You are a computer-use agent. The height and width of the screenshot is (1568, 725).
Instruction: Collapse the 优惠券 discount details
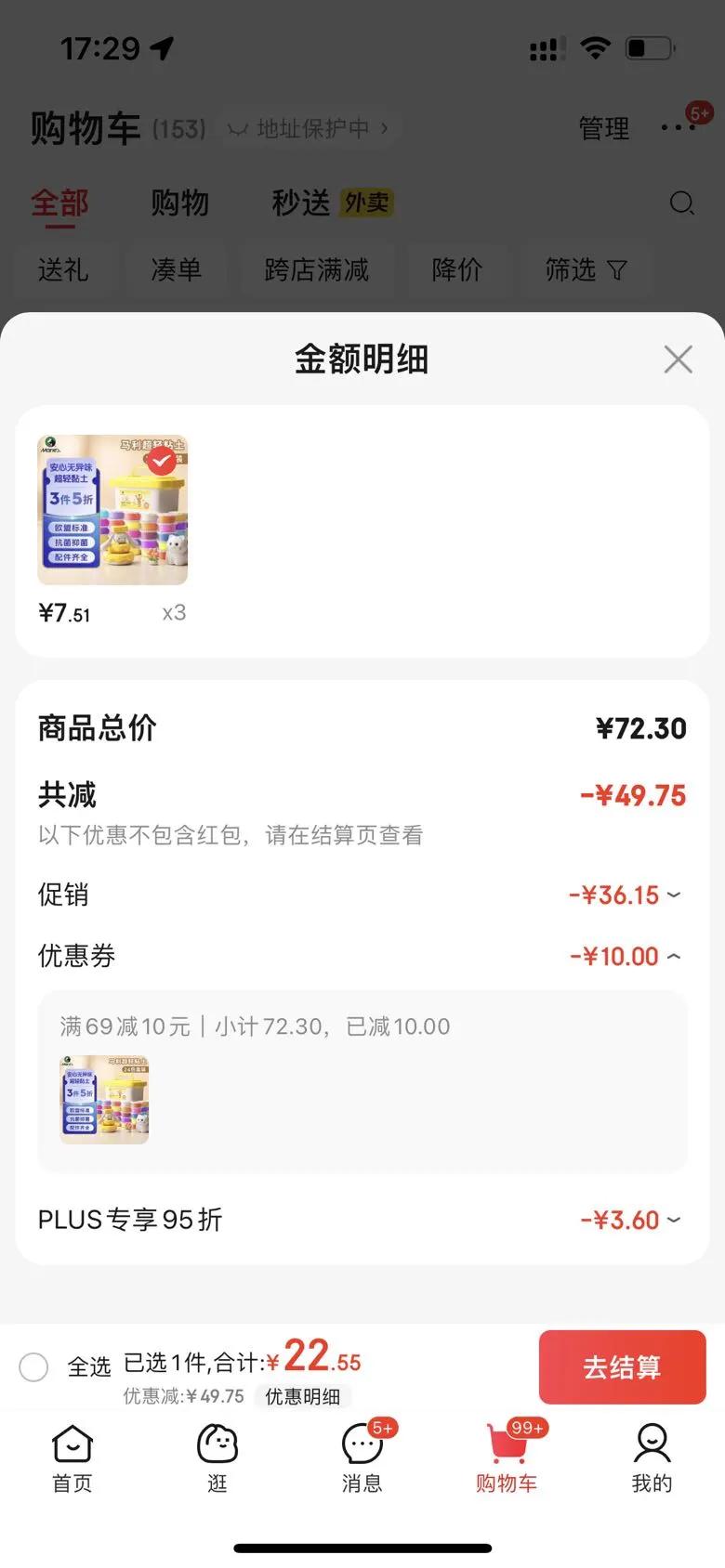coord(674,956)
